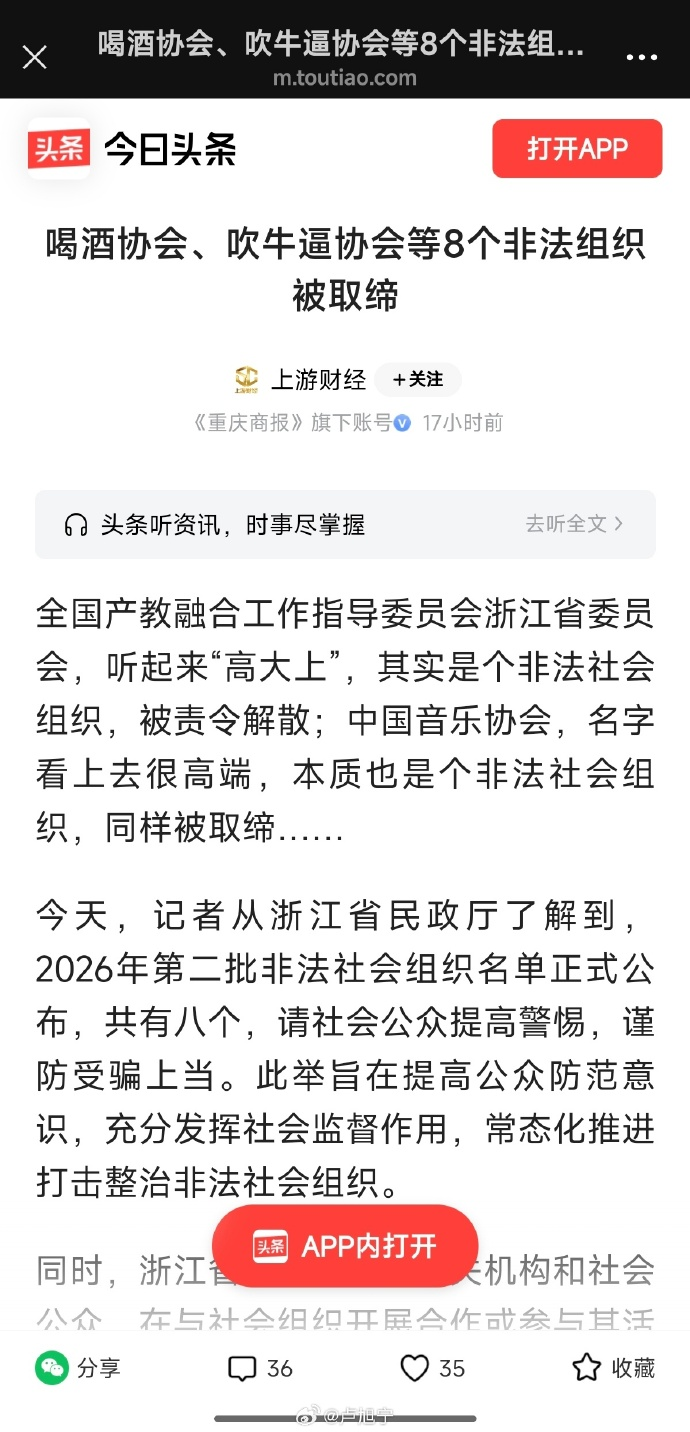This screenshot has height=1432, width=690.
Task: Follow 上游财经 with the 关注 button
Action: point(418,380)
